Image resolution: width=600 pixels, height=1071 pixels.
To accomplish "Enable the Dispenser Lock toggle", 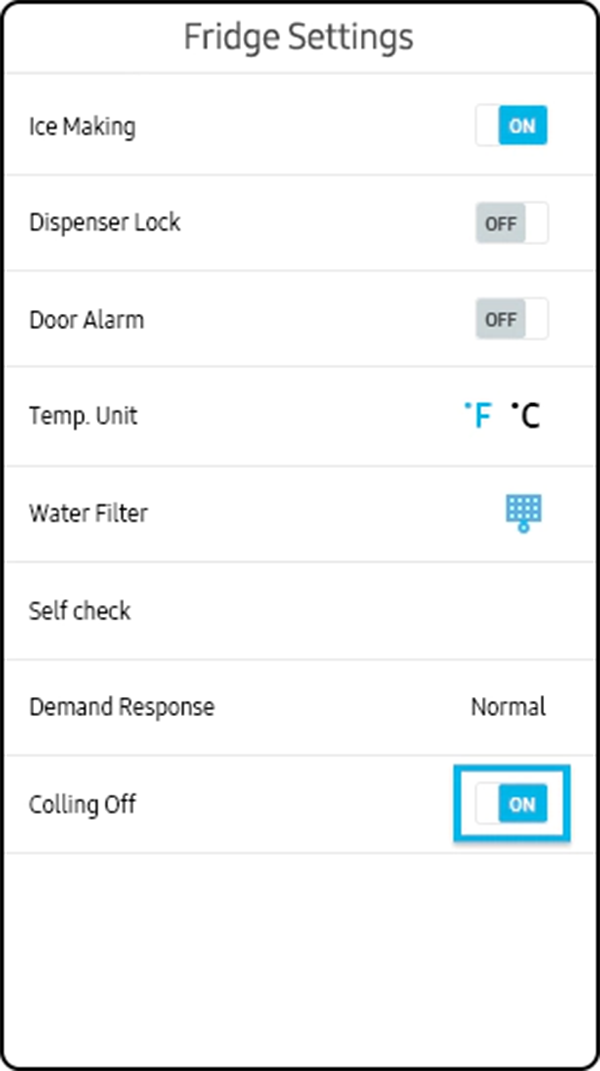I will click(x=512, y=223).
